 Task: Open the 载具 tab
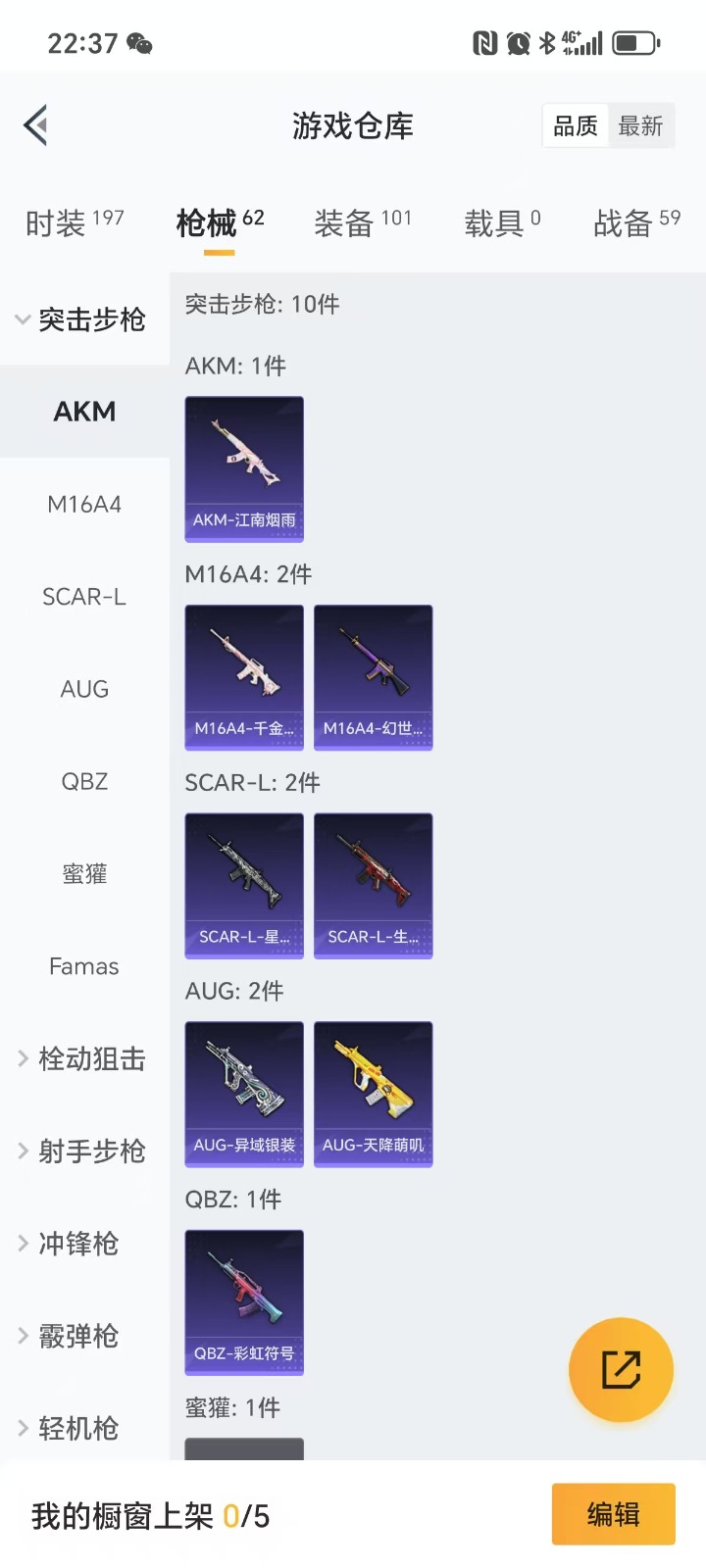502,223
